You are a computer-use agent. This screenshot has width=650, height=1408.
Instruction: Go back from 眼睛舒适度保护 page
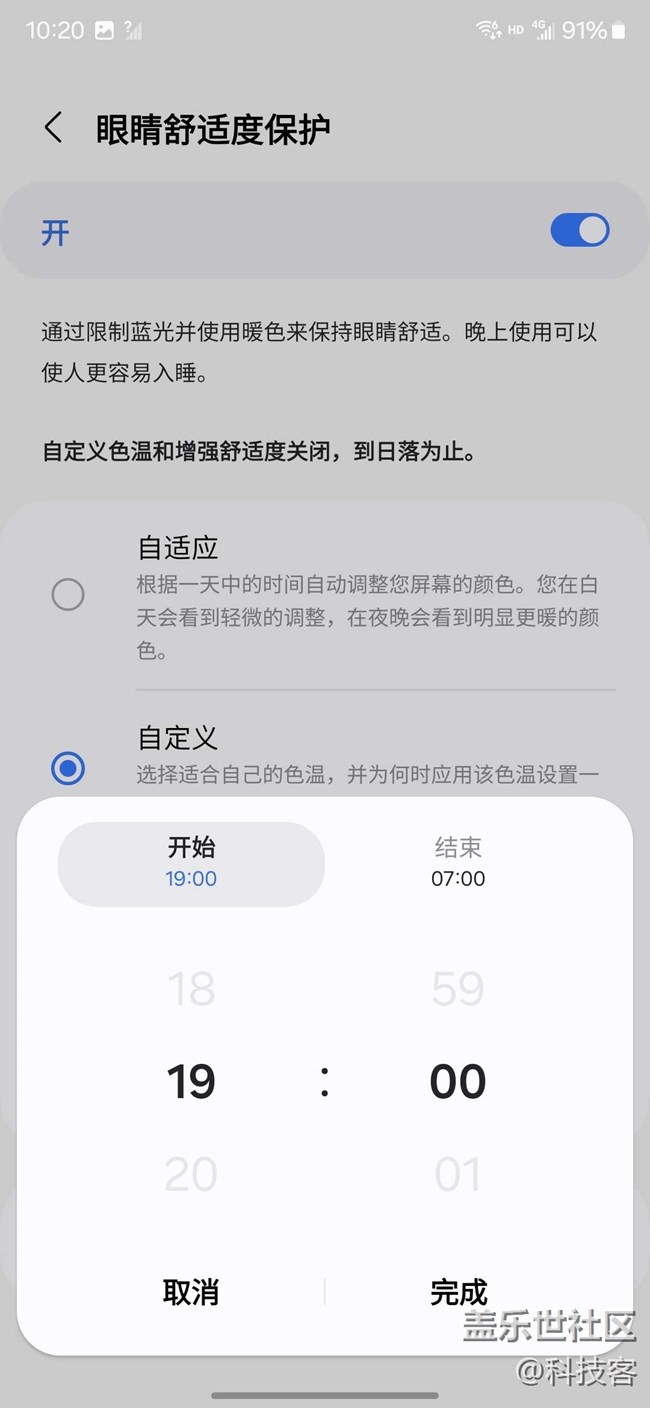click(53, 128)
